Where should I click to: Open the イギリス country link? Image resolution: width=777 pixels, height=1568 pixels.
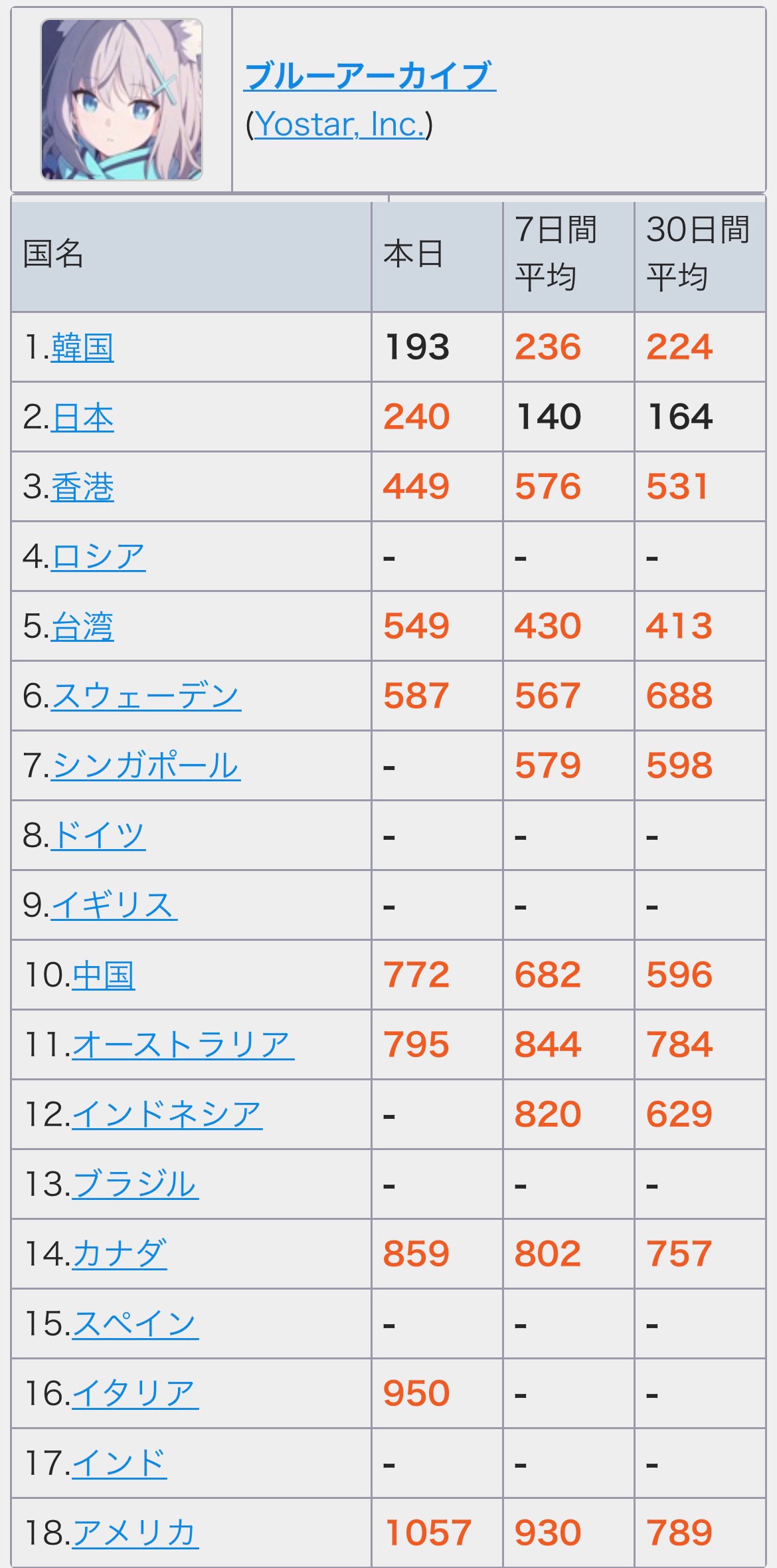pos(114,905)
